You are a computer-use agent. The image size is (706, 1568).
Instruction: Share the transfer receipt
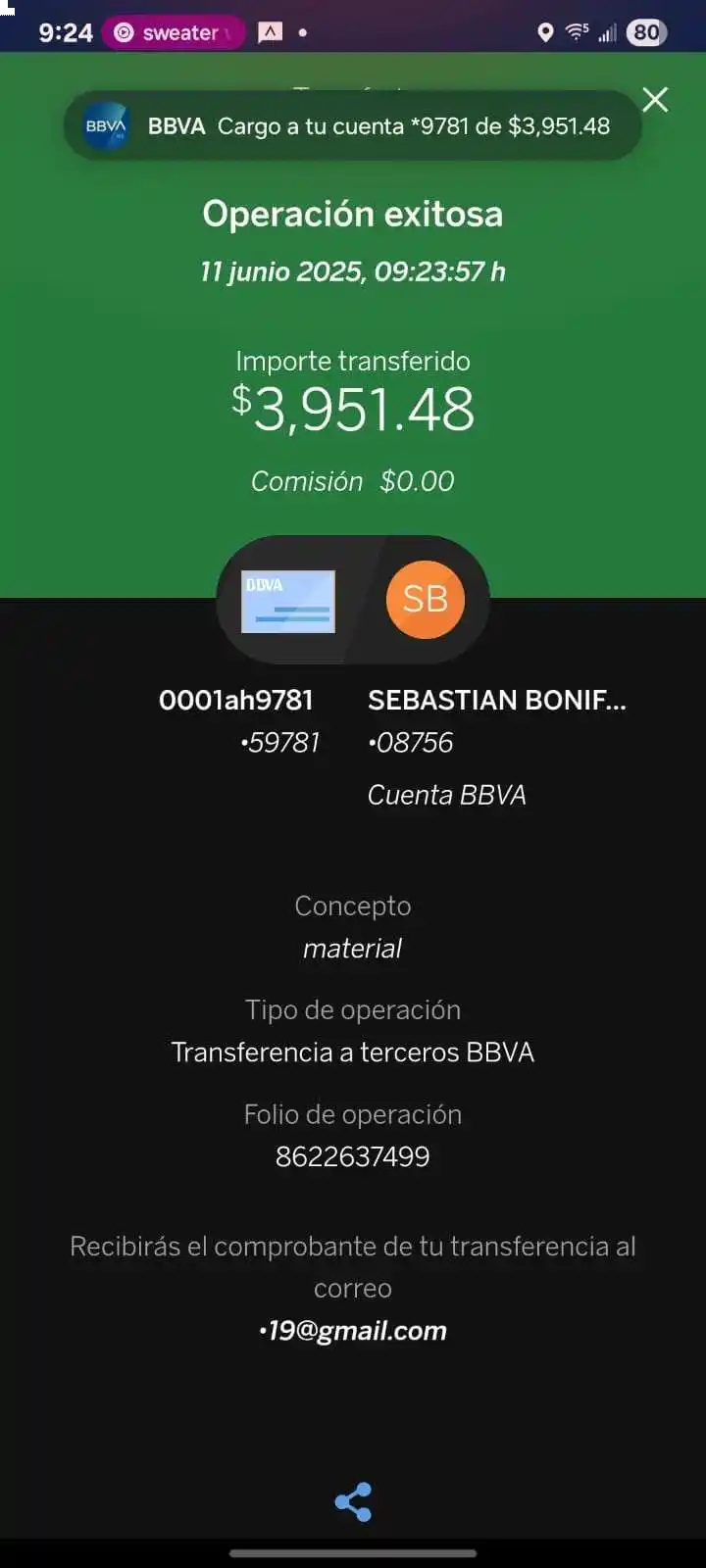pyautogui.click(x=353, y=1501)
